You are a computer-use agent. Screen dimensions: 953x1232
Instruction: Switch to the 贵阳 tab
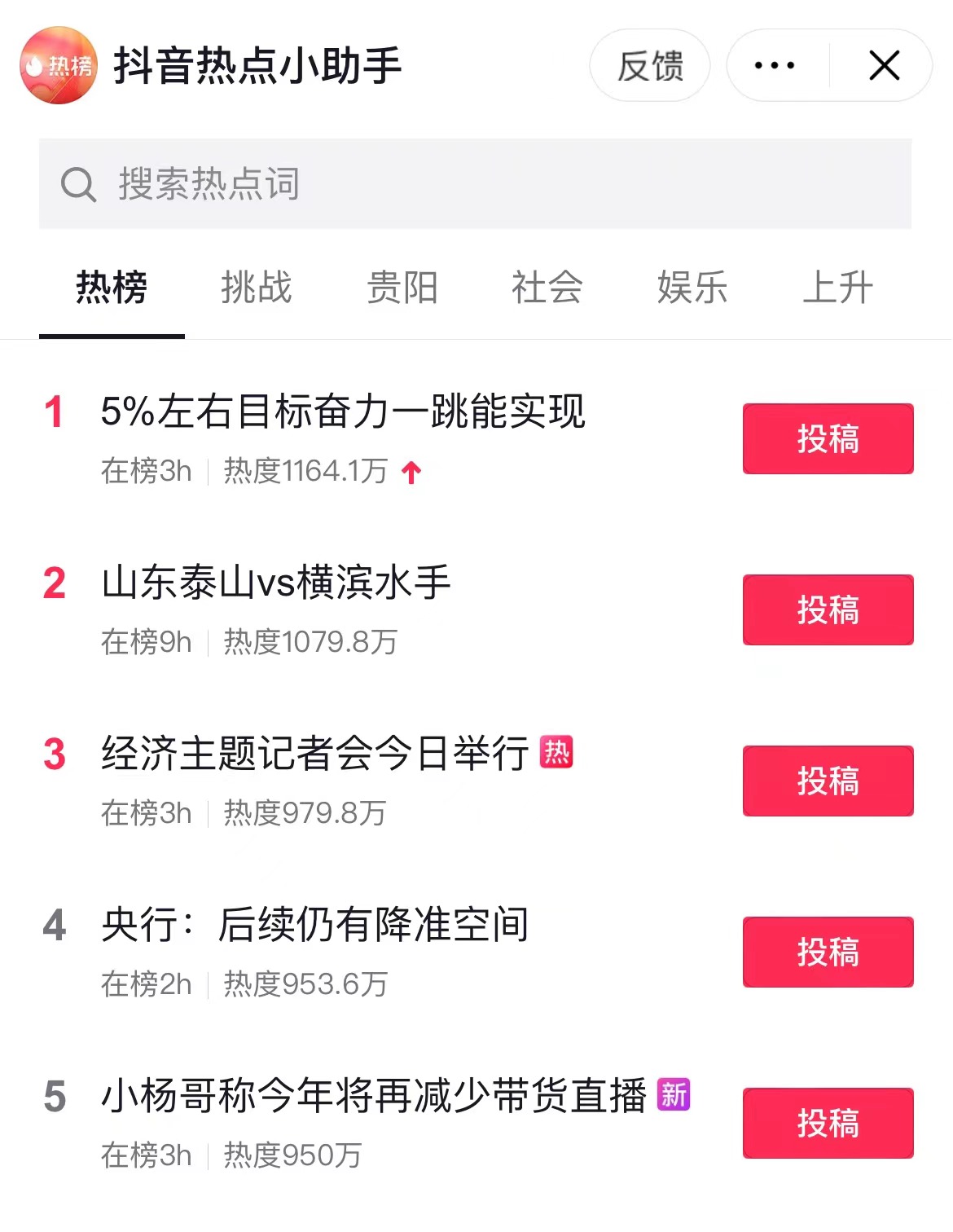[x=402, y=288]
